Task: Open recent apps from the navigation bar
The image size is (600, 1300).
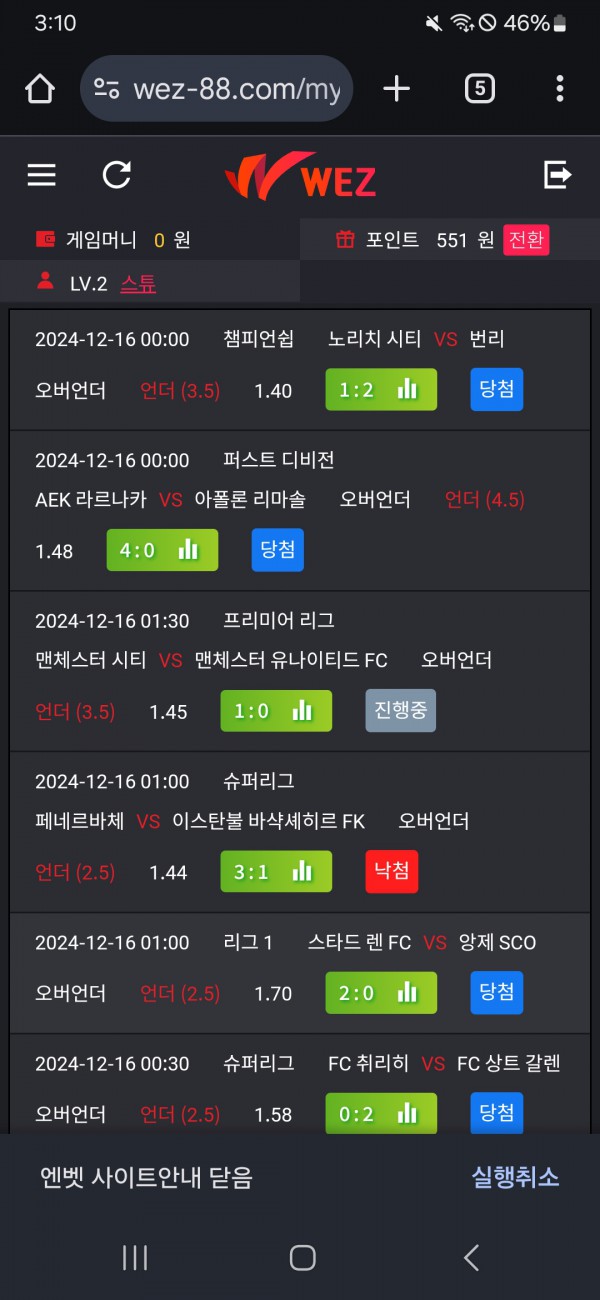Action: pos(135,1258)
